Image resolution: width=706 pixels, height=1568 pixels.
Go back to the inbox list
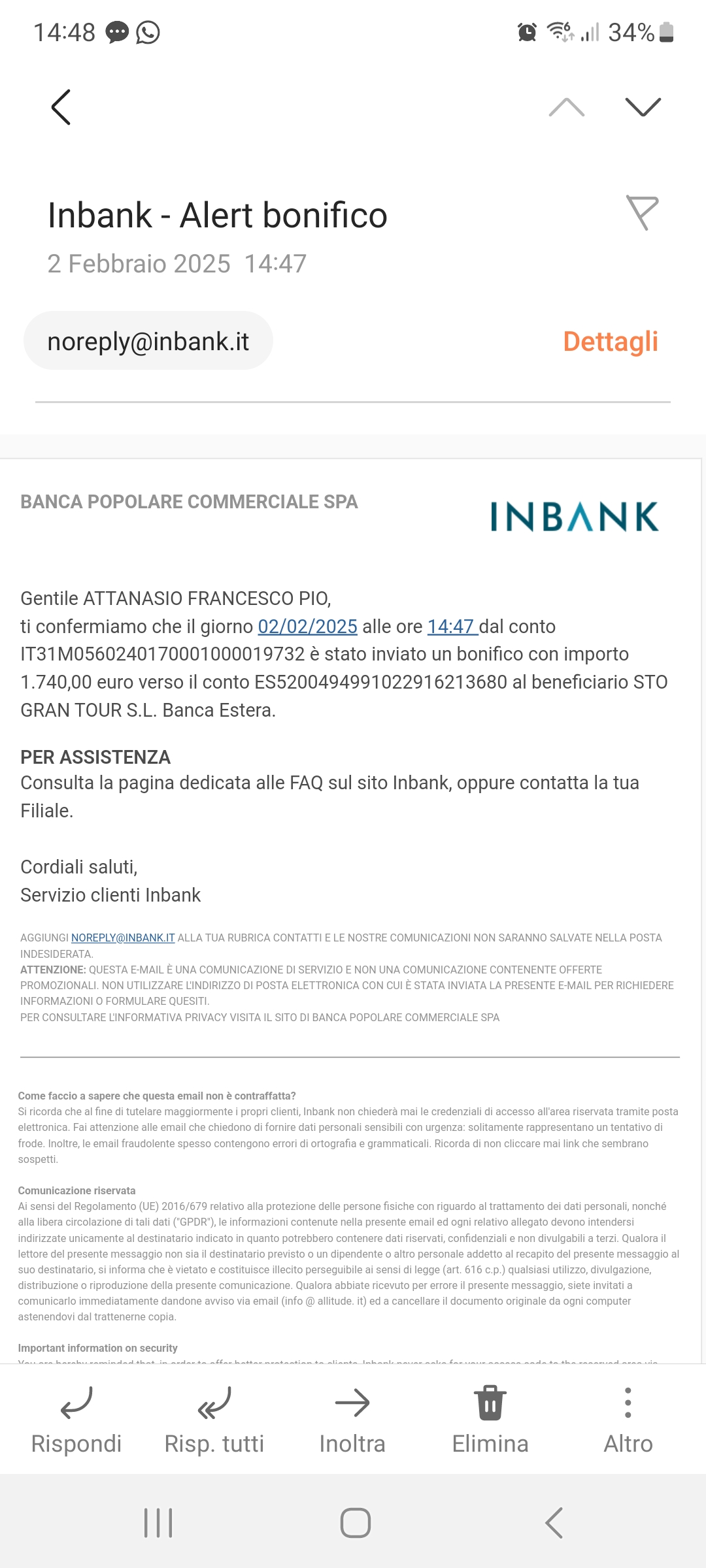pos(61,107)
